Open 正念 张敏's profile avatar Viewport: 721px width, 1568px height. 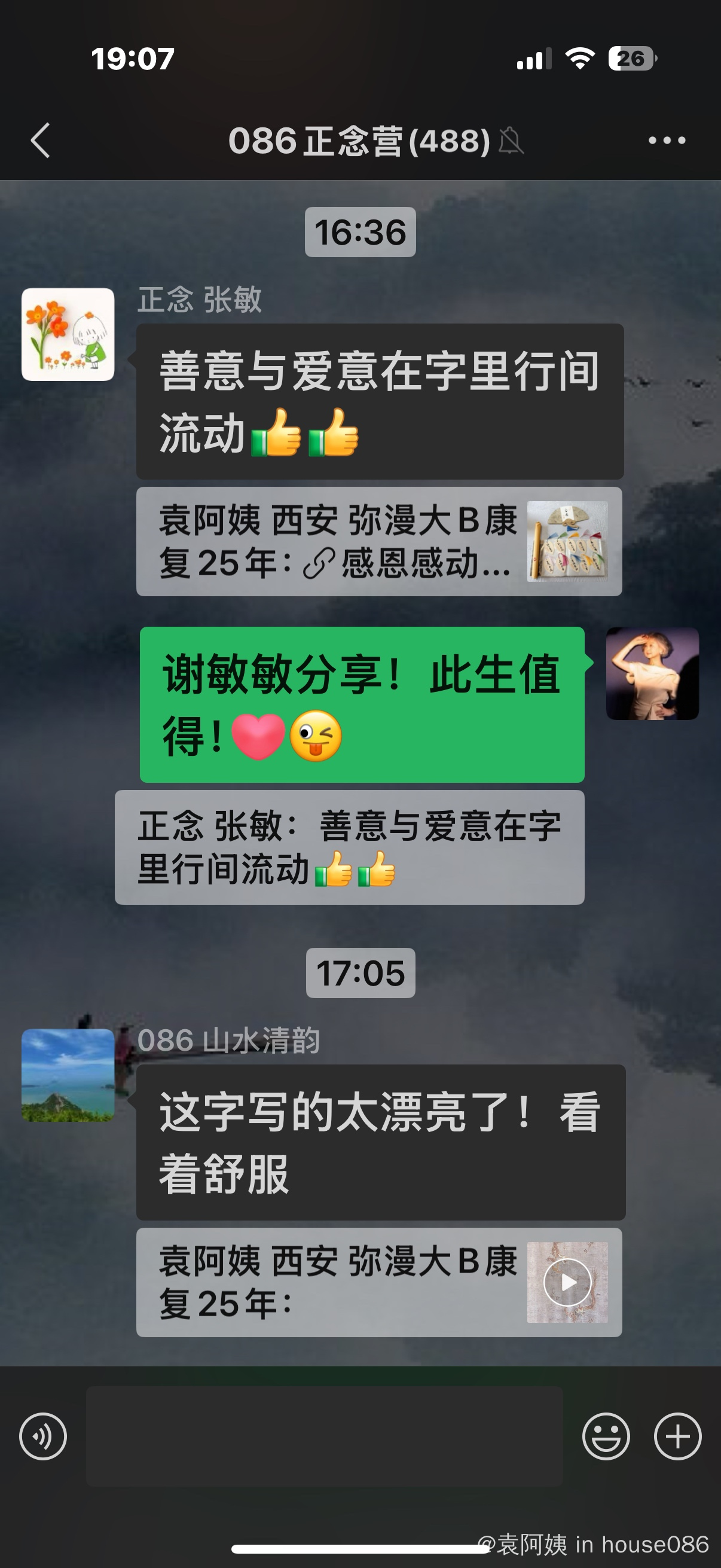click(68, 335)
